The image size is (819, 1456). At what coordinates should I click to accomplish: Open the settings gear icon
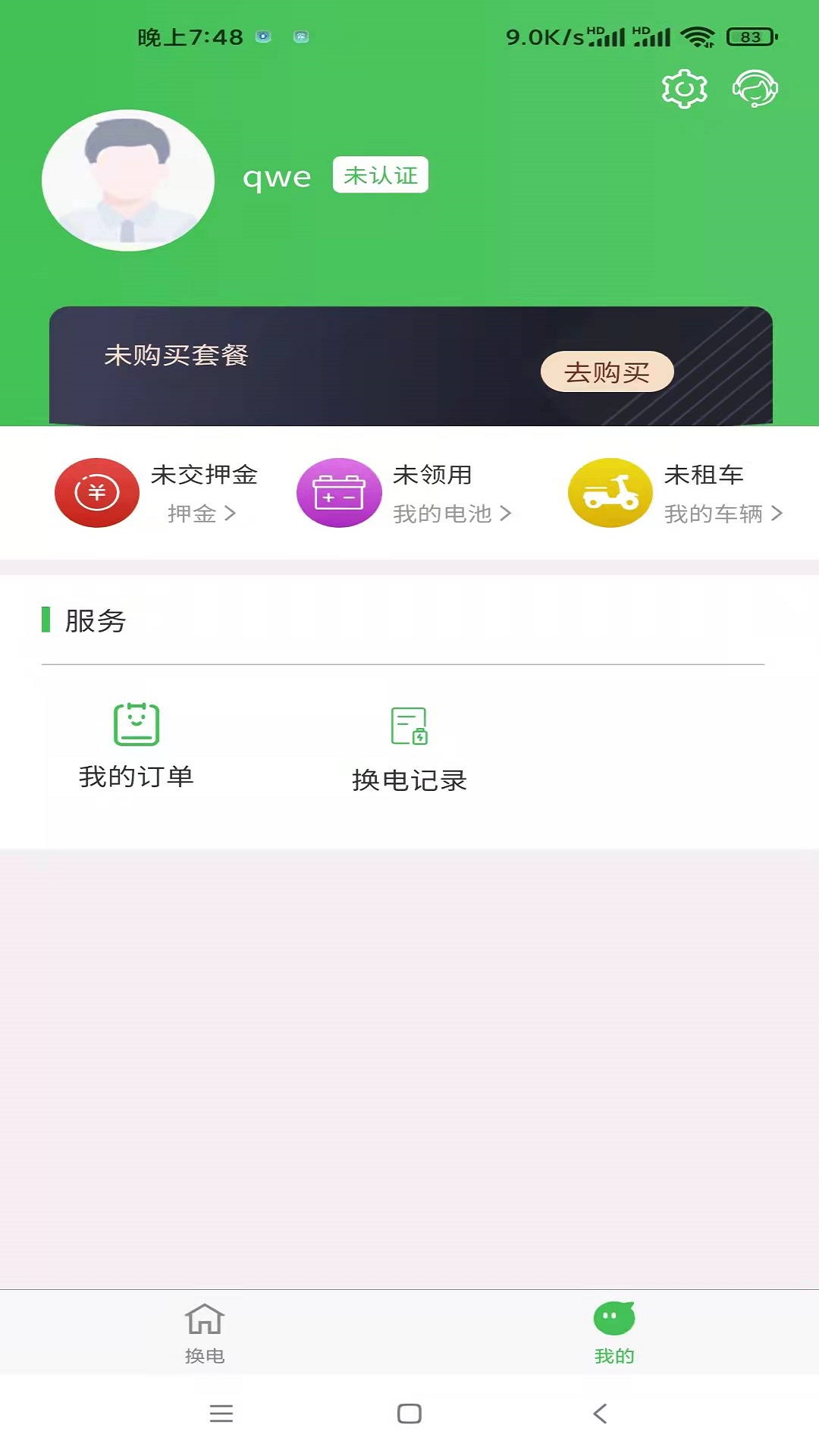point(683,88)
